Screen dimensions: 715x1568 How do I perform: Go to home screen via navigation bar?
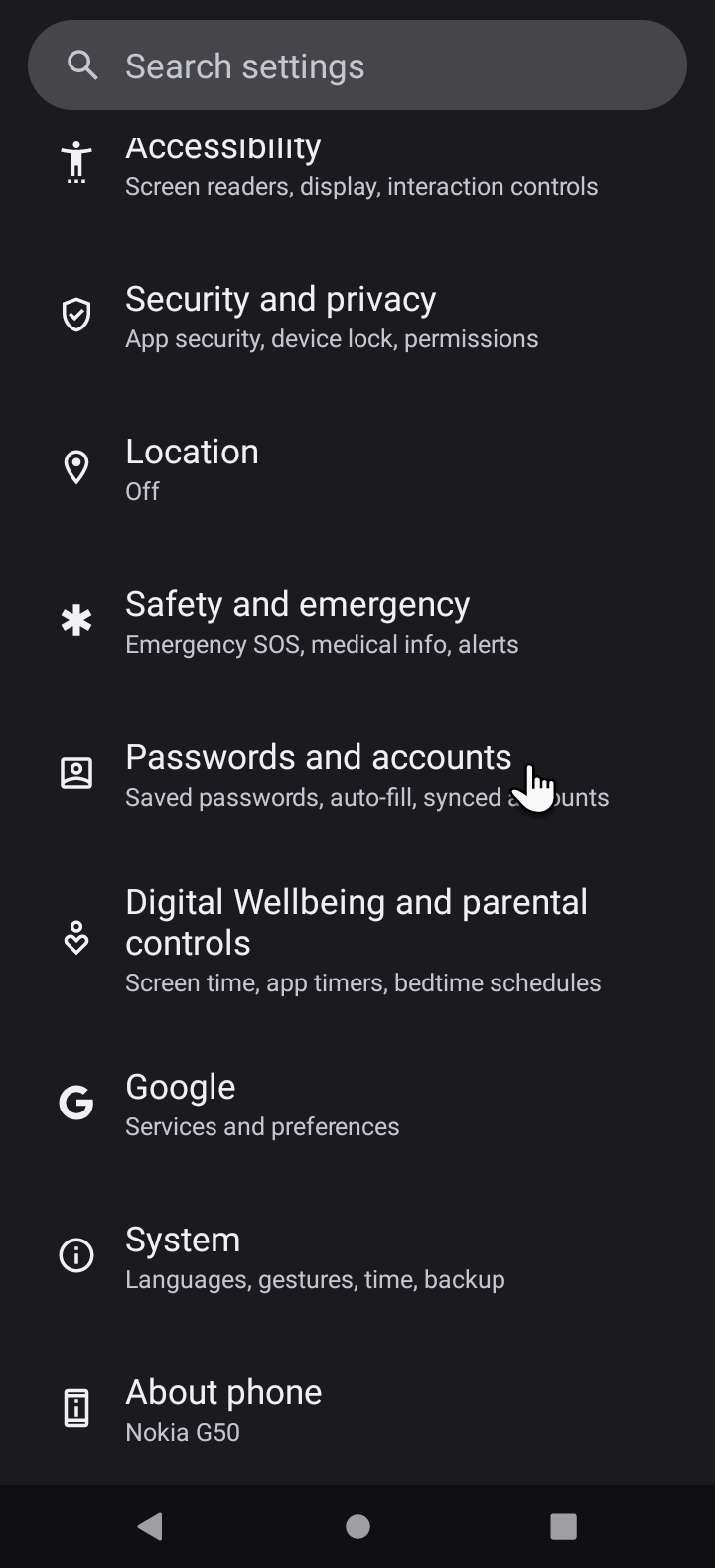(x=357, y=1526)
